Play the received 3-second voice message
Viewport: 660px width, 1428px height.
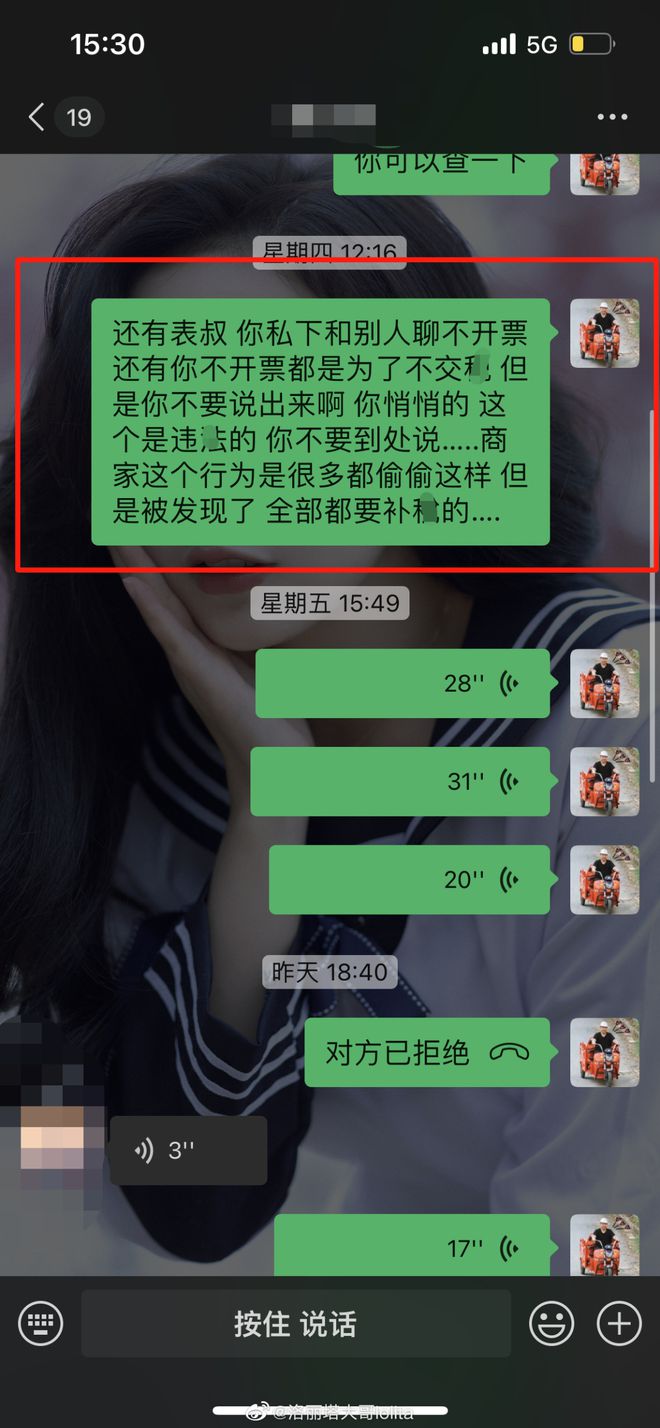(x=188, y=1150)
